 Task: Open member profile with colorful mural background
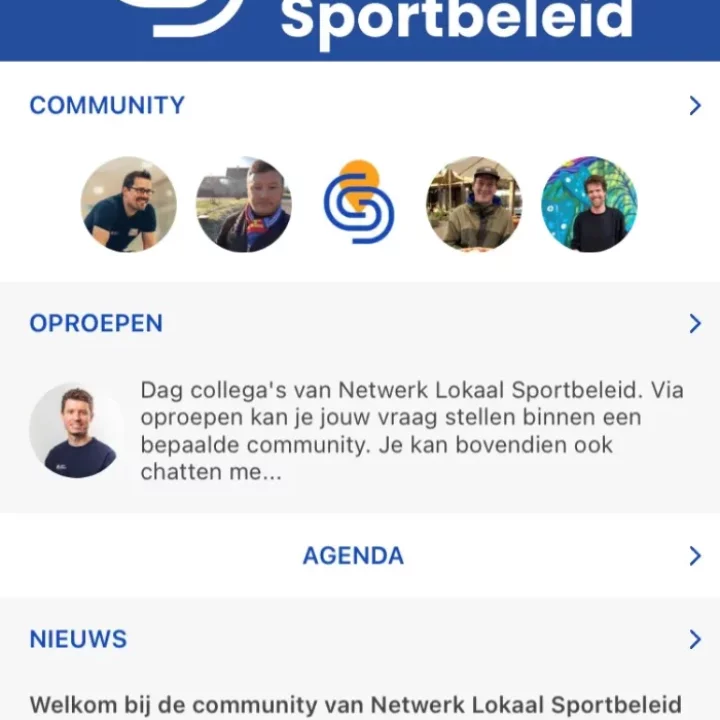[x=589, y=204]
